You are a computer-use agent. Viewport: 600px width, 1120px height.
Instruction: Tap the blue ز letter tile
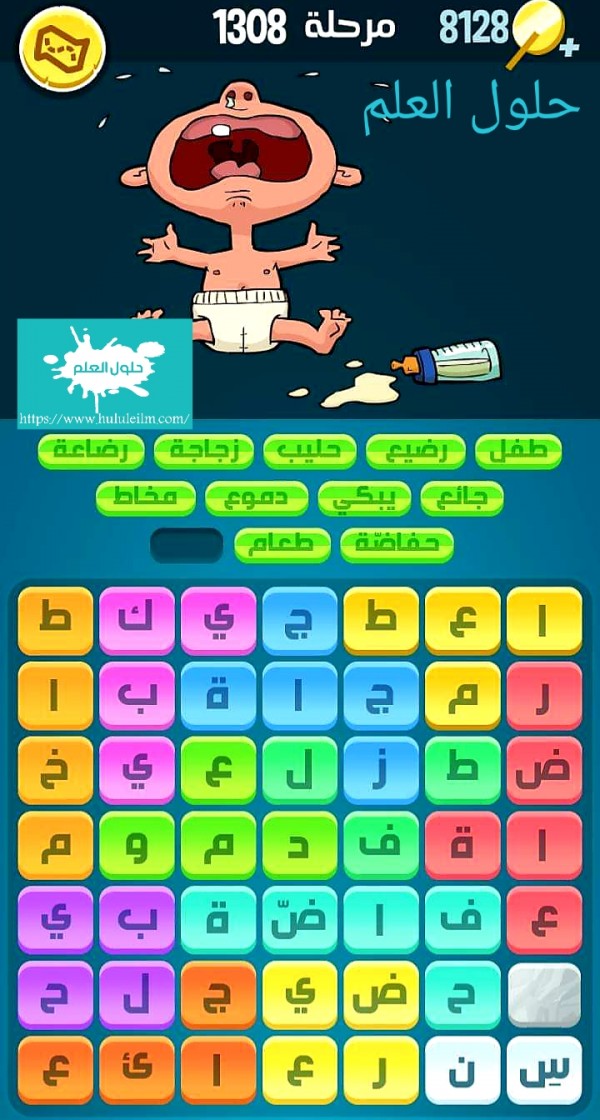381,770
